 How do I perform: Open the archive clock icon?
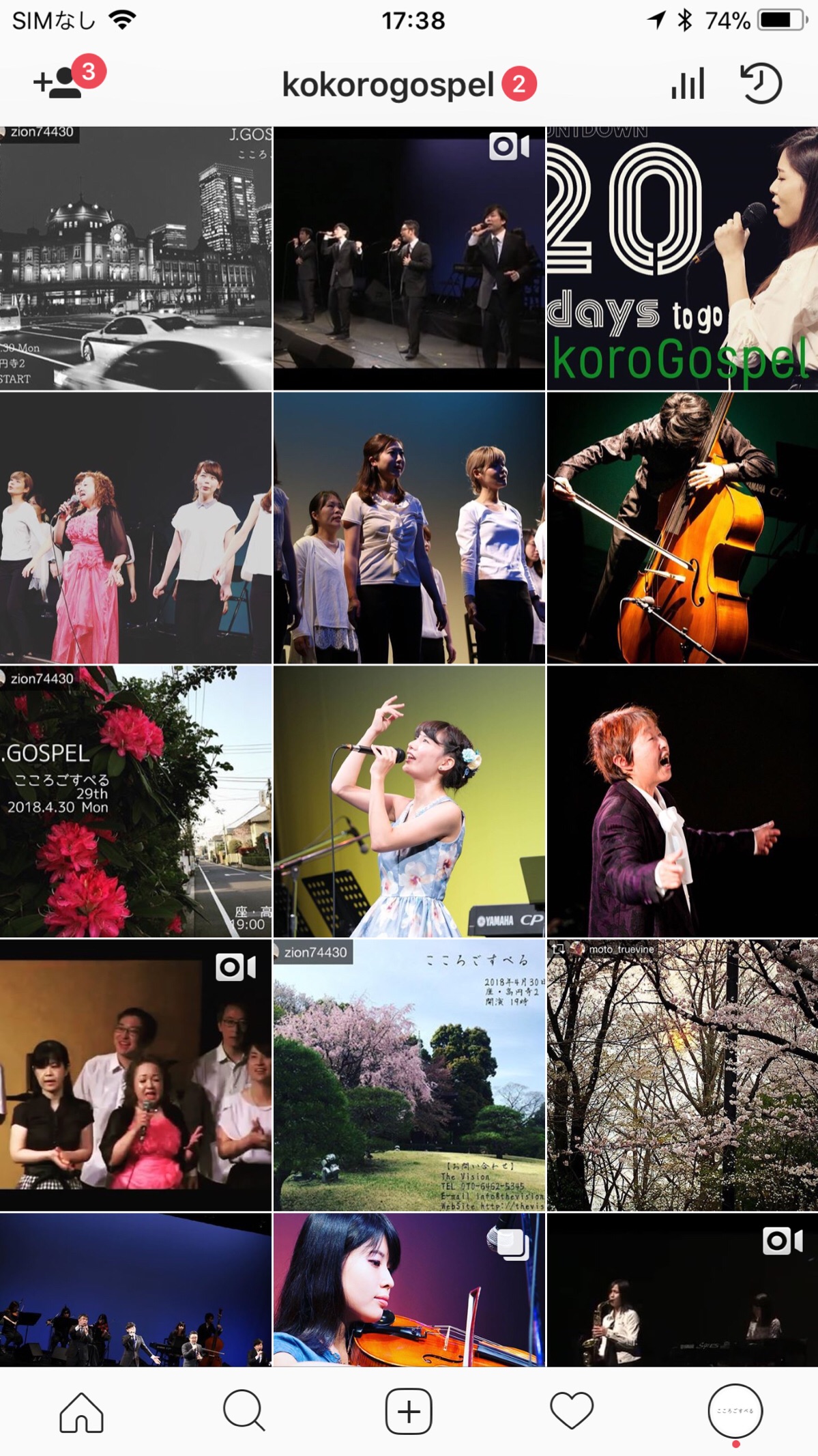tap(761, 83)
